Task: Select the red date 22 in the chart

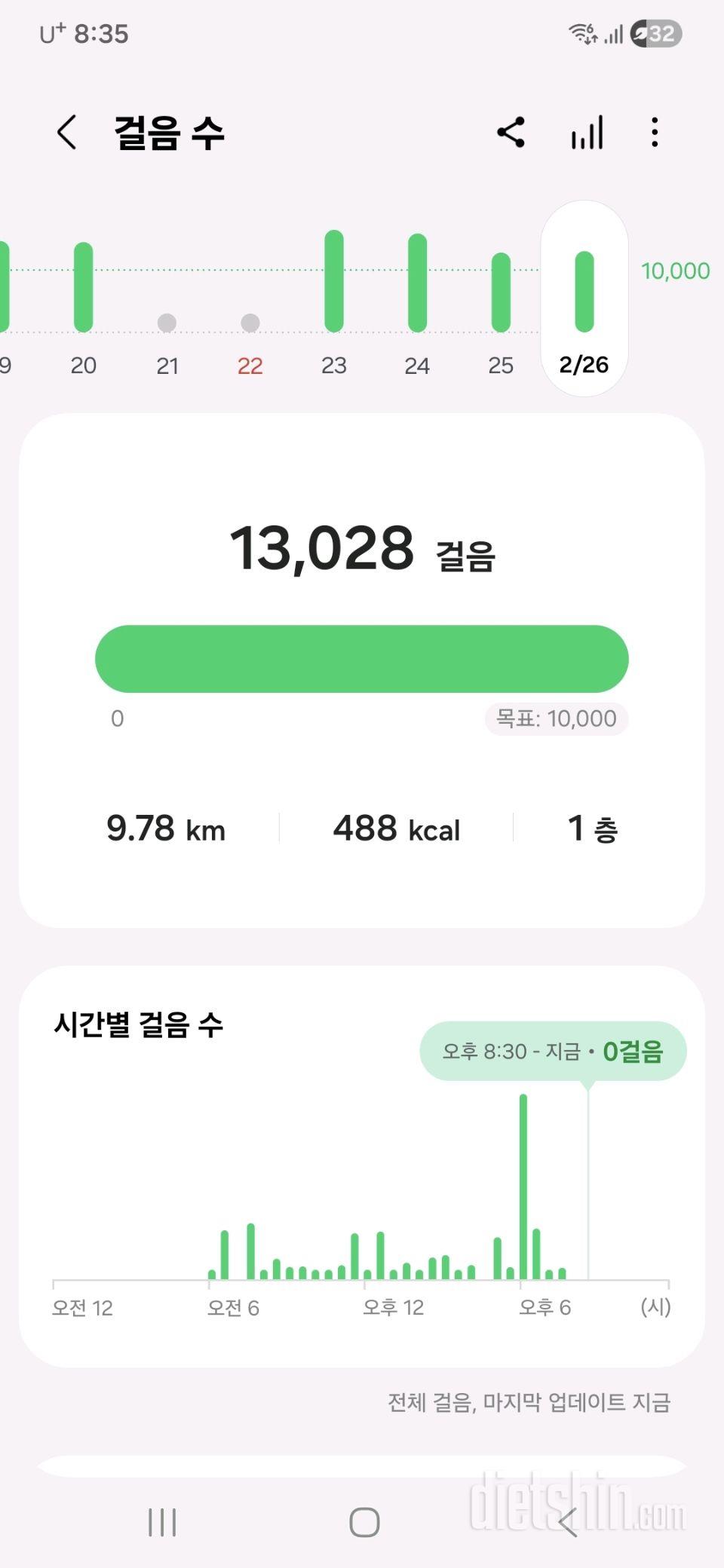Action: (x=249, y=366)
